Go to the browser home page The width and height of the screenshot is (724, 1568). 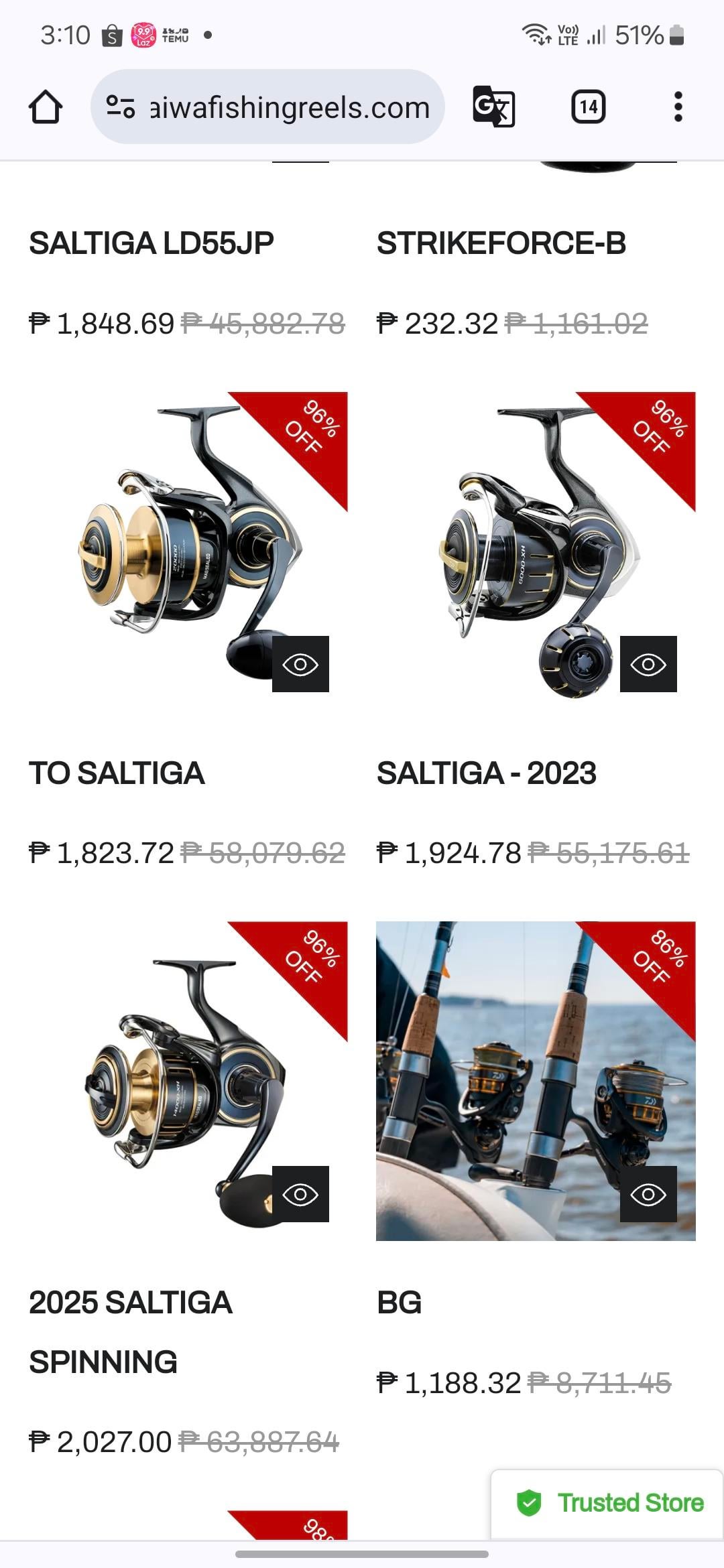(46, 107)
